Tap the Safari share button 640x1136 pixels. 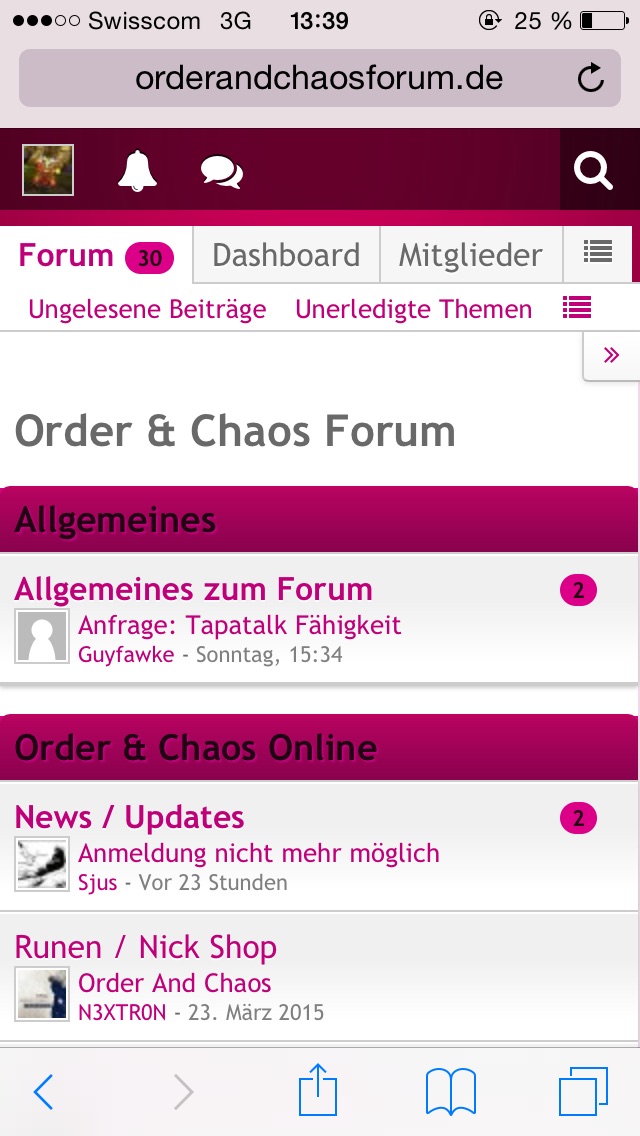click(x=319, y=1091)
